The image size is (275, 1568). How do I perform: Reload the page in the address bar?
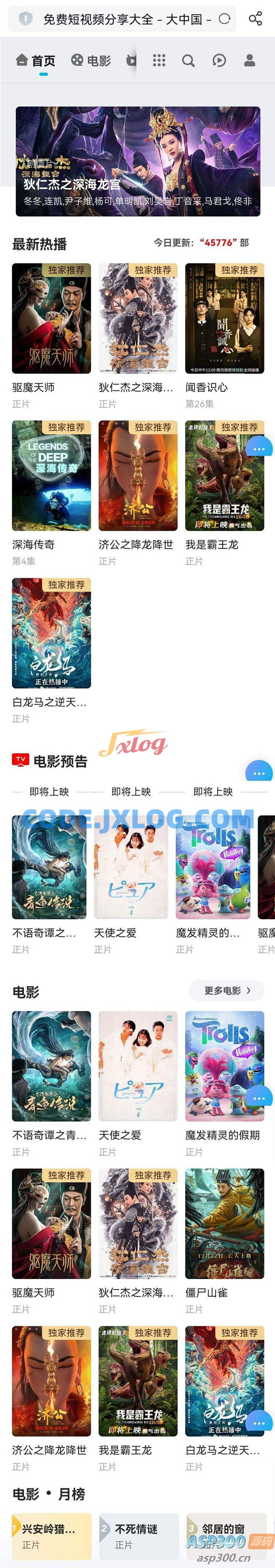click(x=225, y=19)
